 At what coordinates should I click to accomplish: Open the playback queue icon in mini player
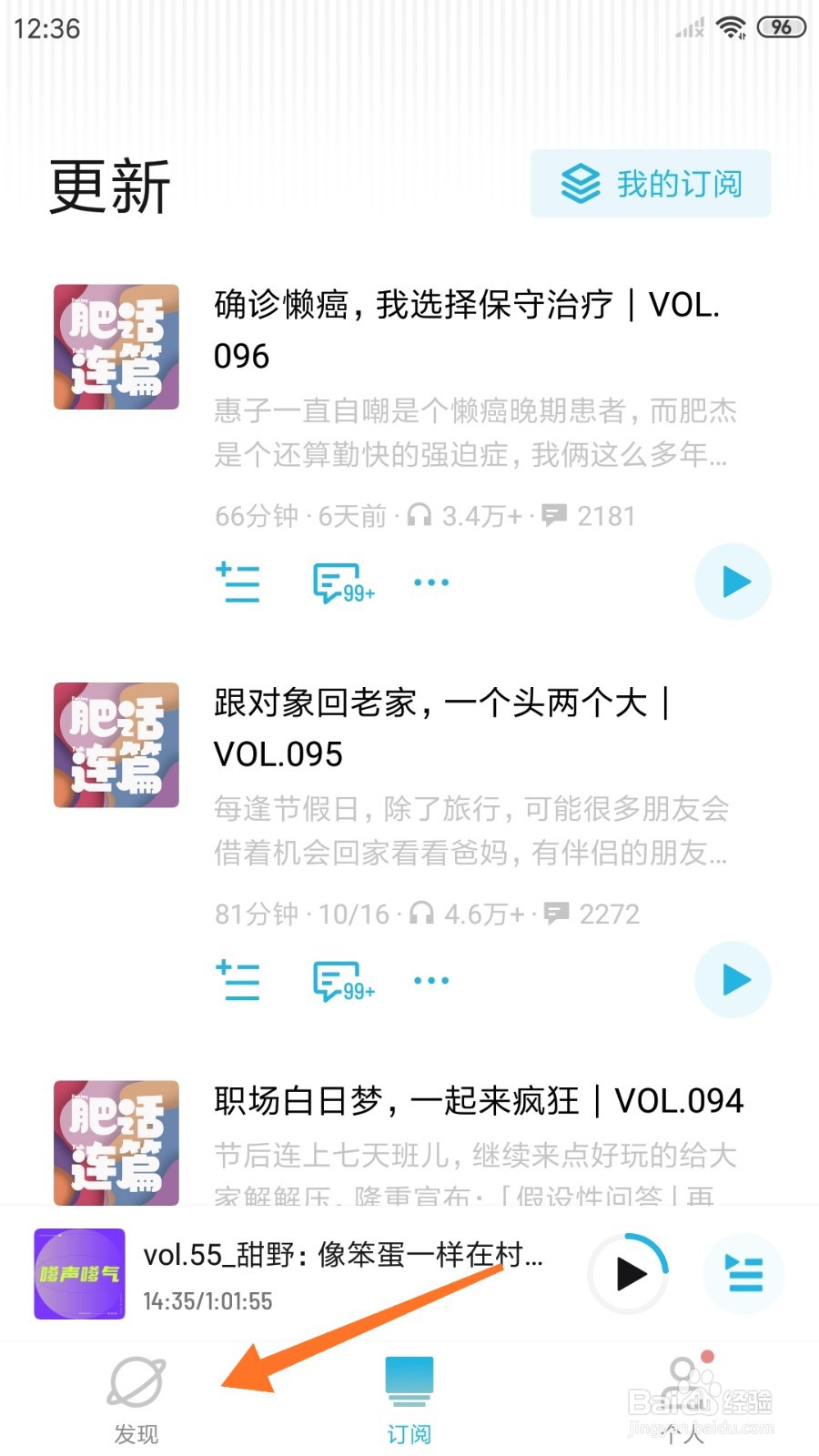point(744,1274)
